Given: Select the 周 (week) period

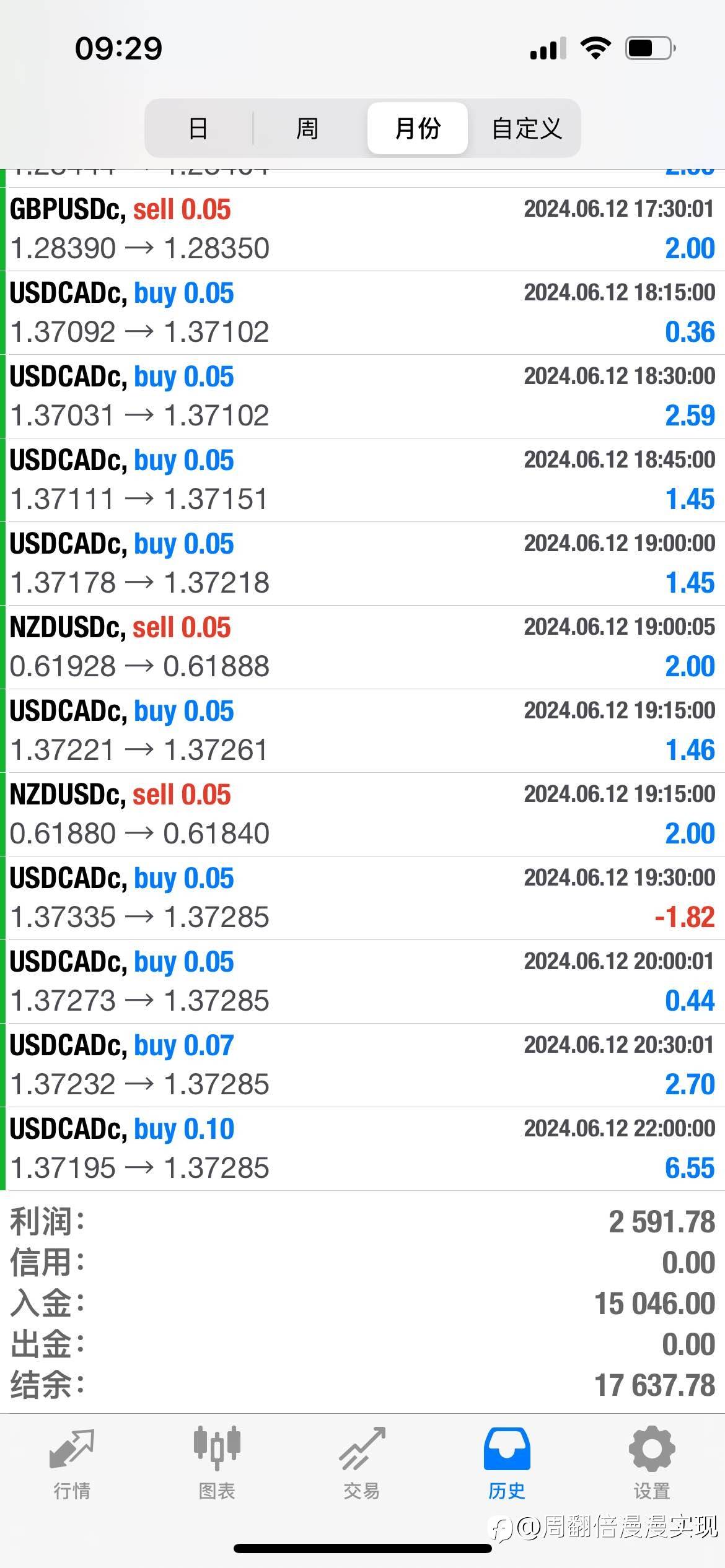Looking at the screenshot, I should [x=307, y=128].
